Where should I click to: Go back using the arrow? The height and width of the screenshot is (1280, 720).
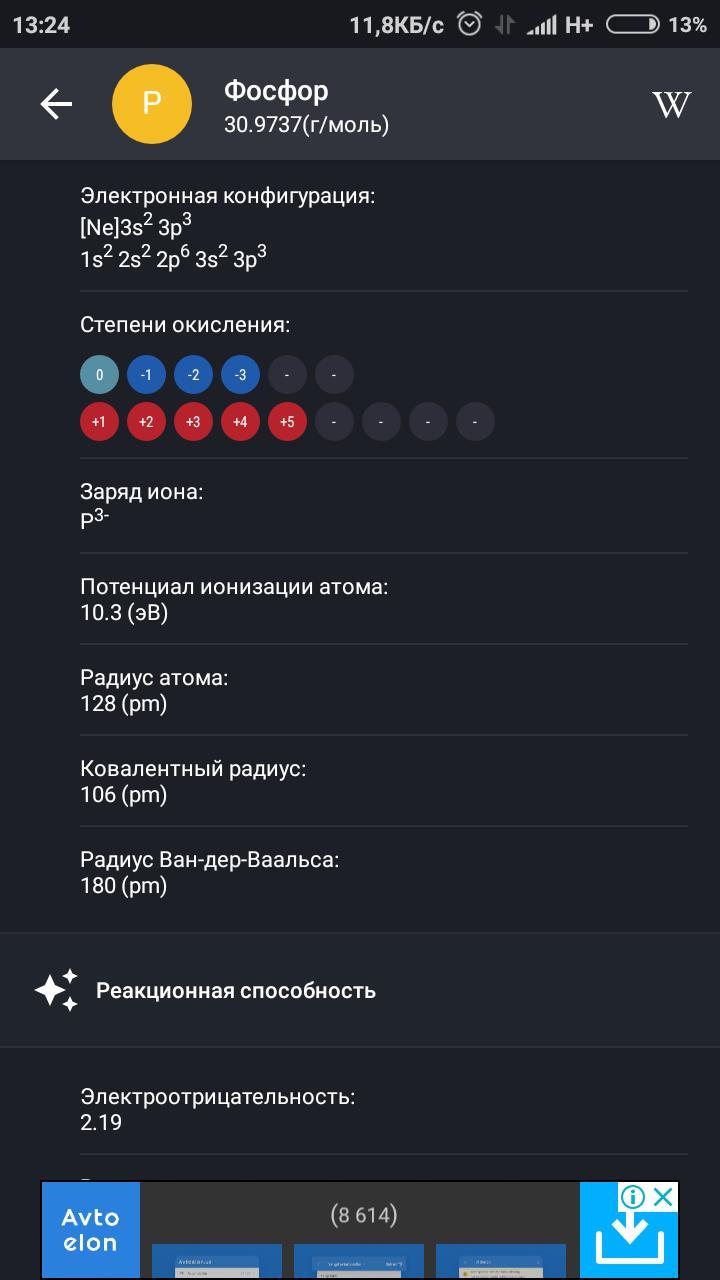click(56, 104)
